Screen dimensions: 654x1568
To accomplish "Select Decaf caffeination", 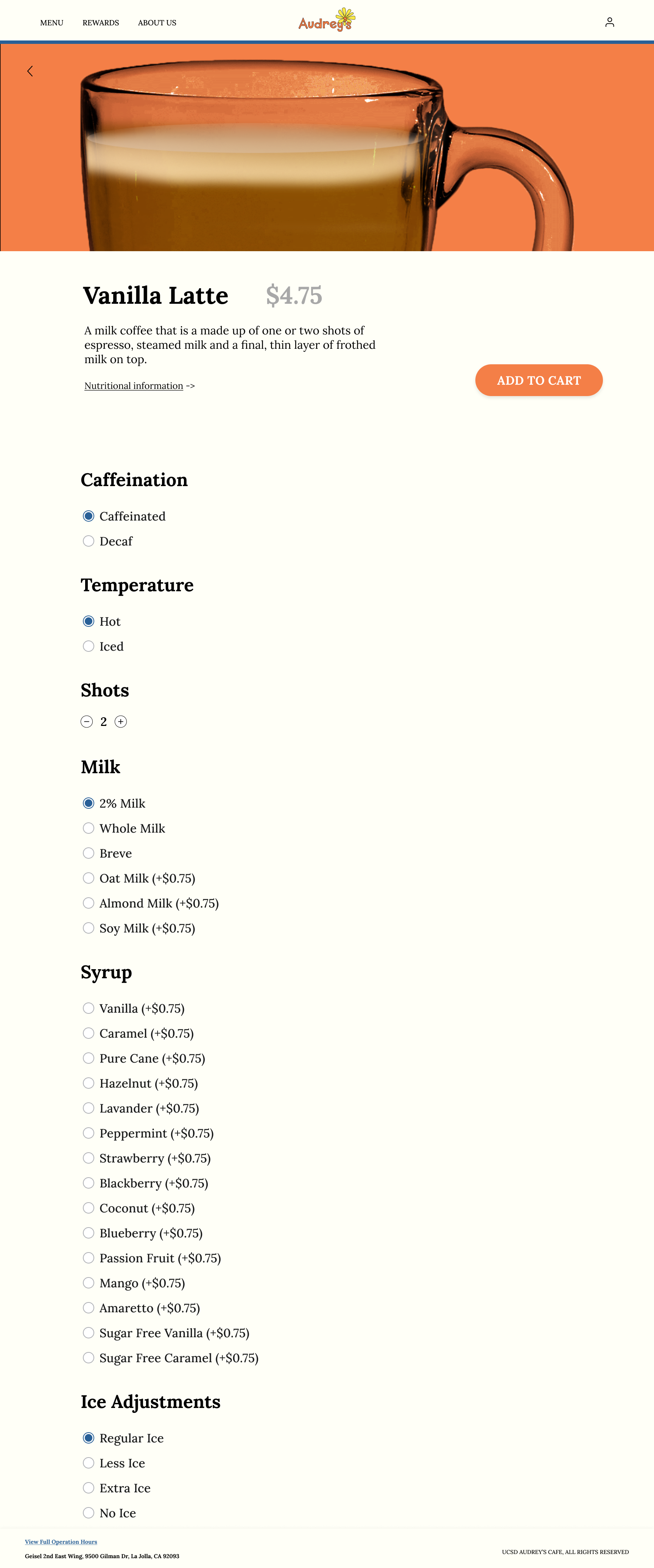I will point(89,541).
